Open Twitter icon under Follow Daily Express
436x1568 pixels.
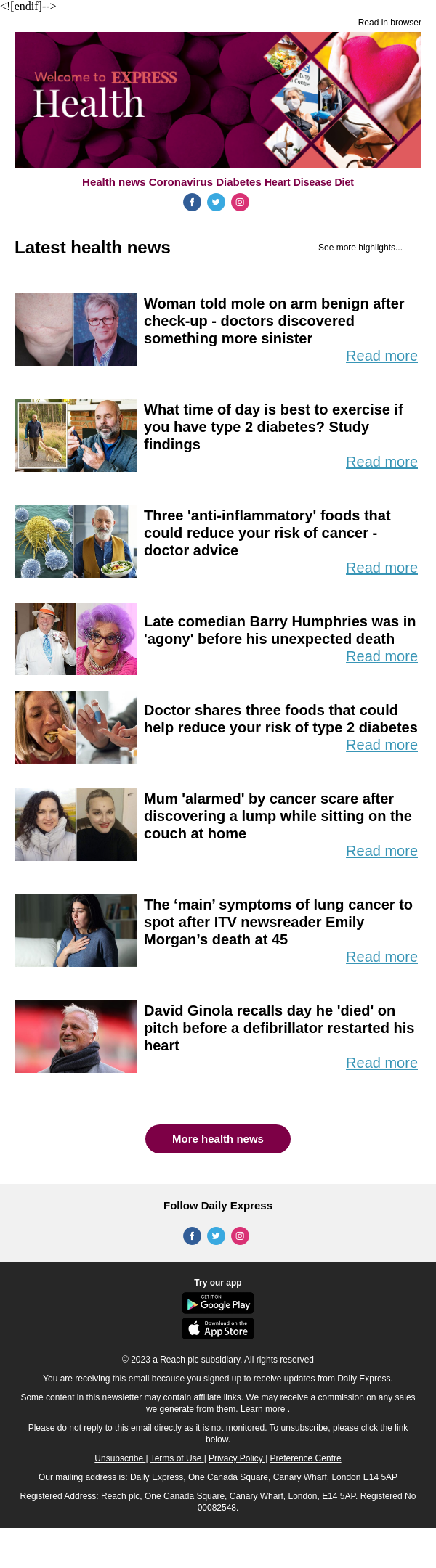(216, 1236)
